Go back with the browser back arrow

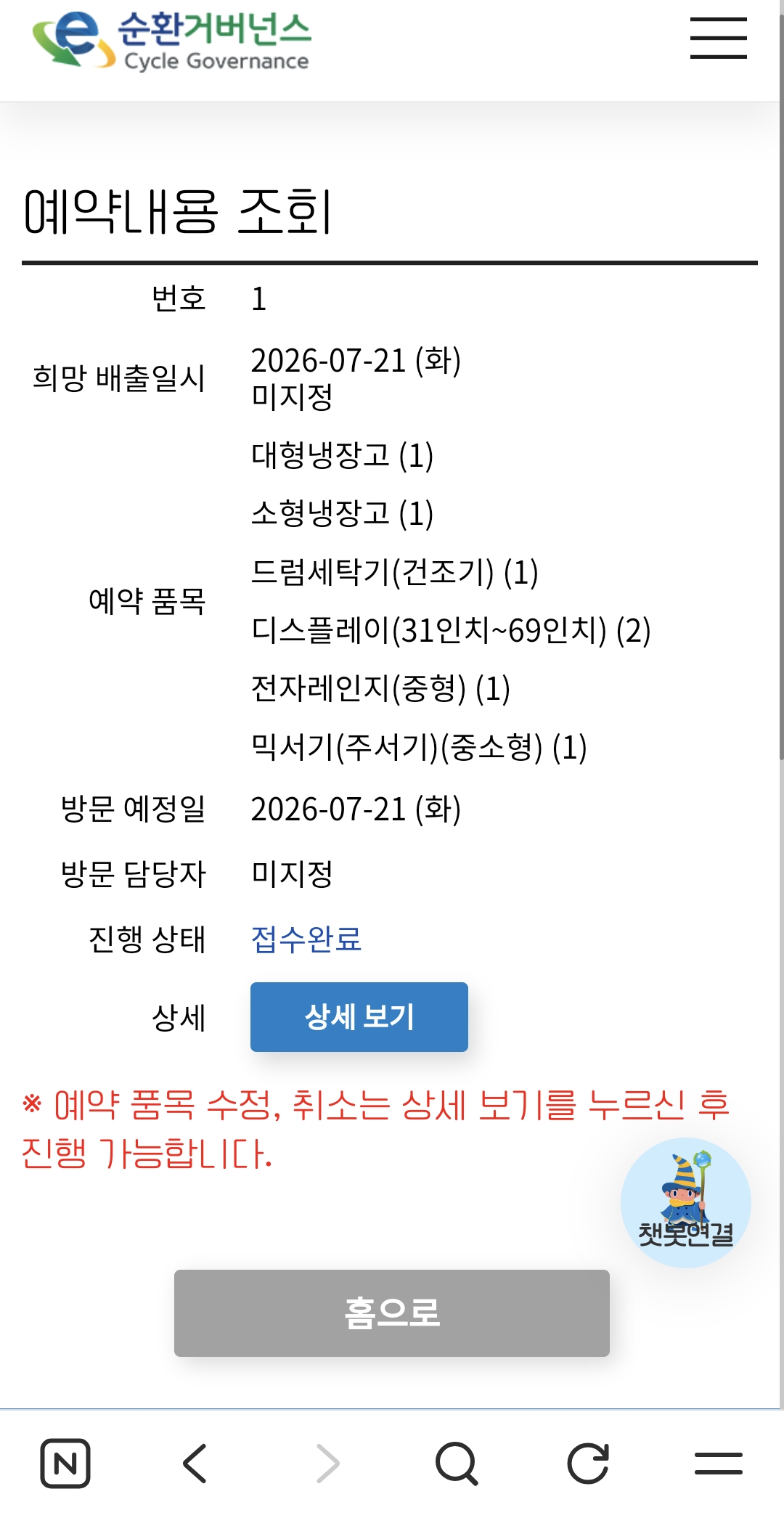click(x=195, y=1463)
